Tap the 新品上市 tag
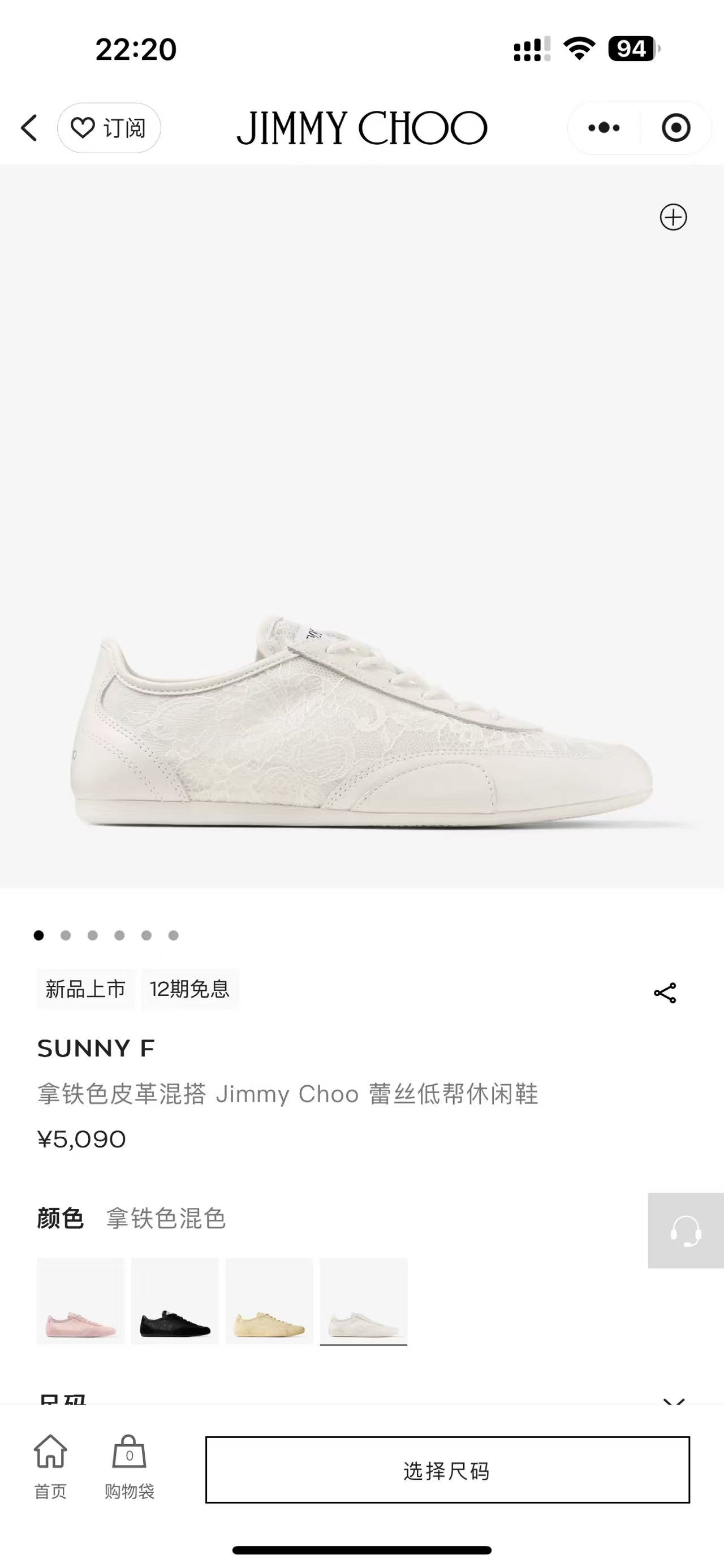The height and width of the screenshot is (1568, 724). coord(85,989)
